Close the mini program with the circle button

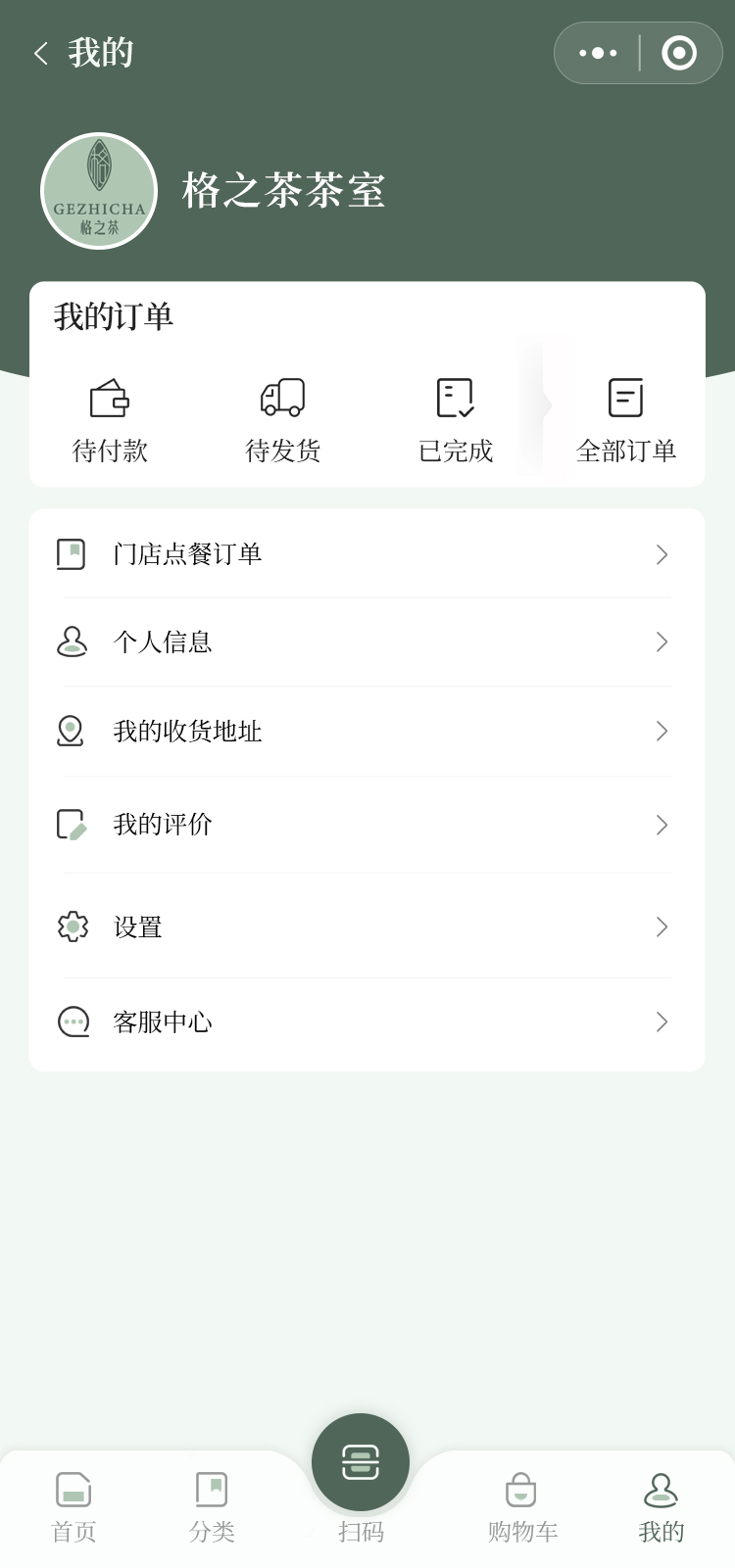click(679, 53)
